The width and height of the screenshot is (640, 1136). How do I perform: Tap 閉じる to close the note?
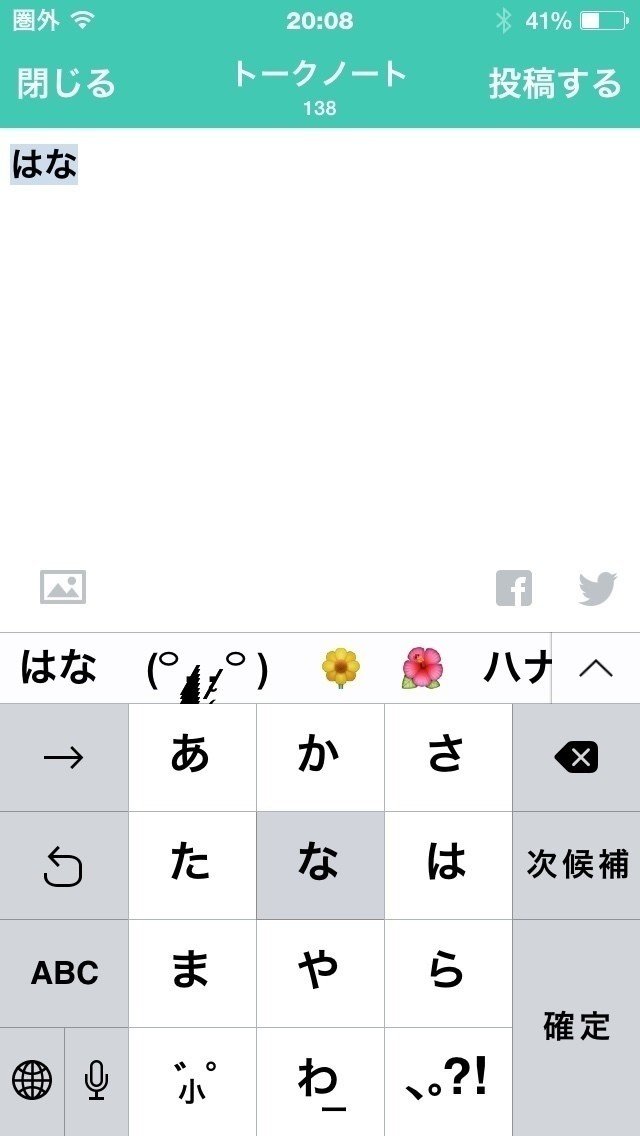pyautogui.click(x=66, y=83)
